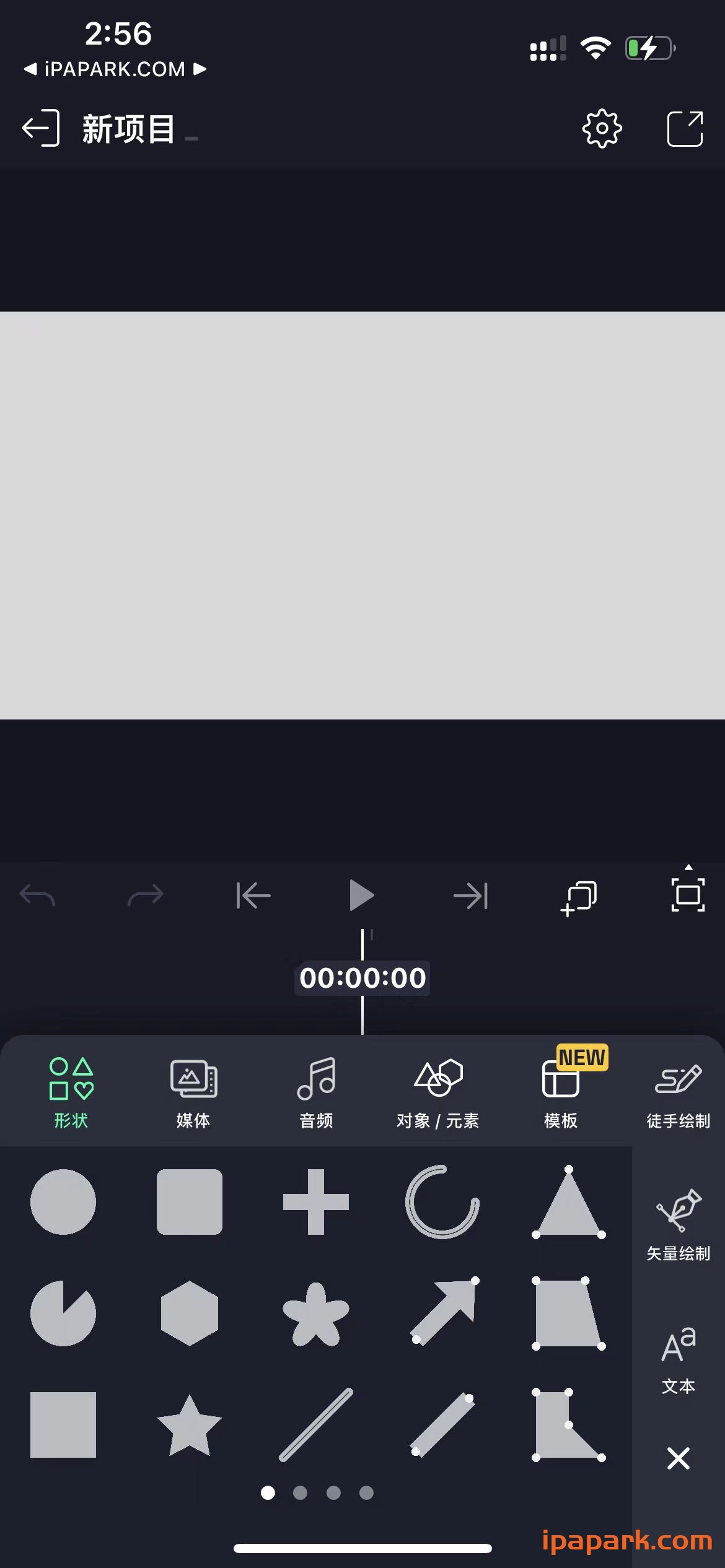Pick the pie slice shape
The height and width of the screenshot is (1568, 725).
(63, 1314)
